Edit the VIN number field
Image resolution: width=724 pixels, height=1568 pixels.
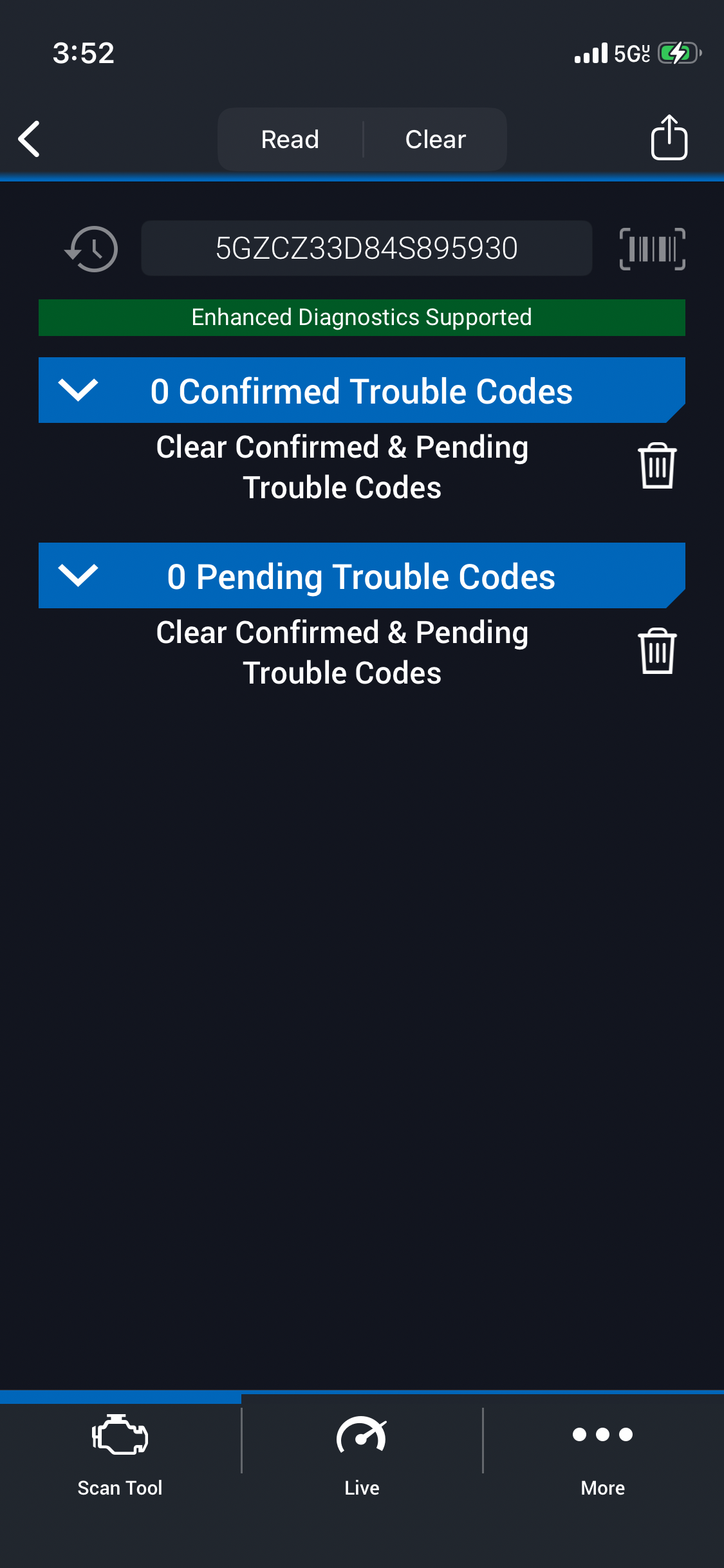tap(366, 248)
